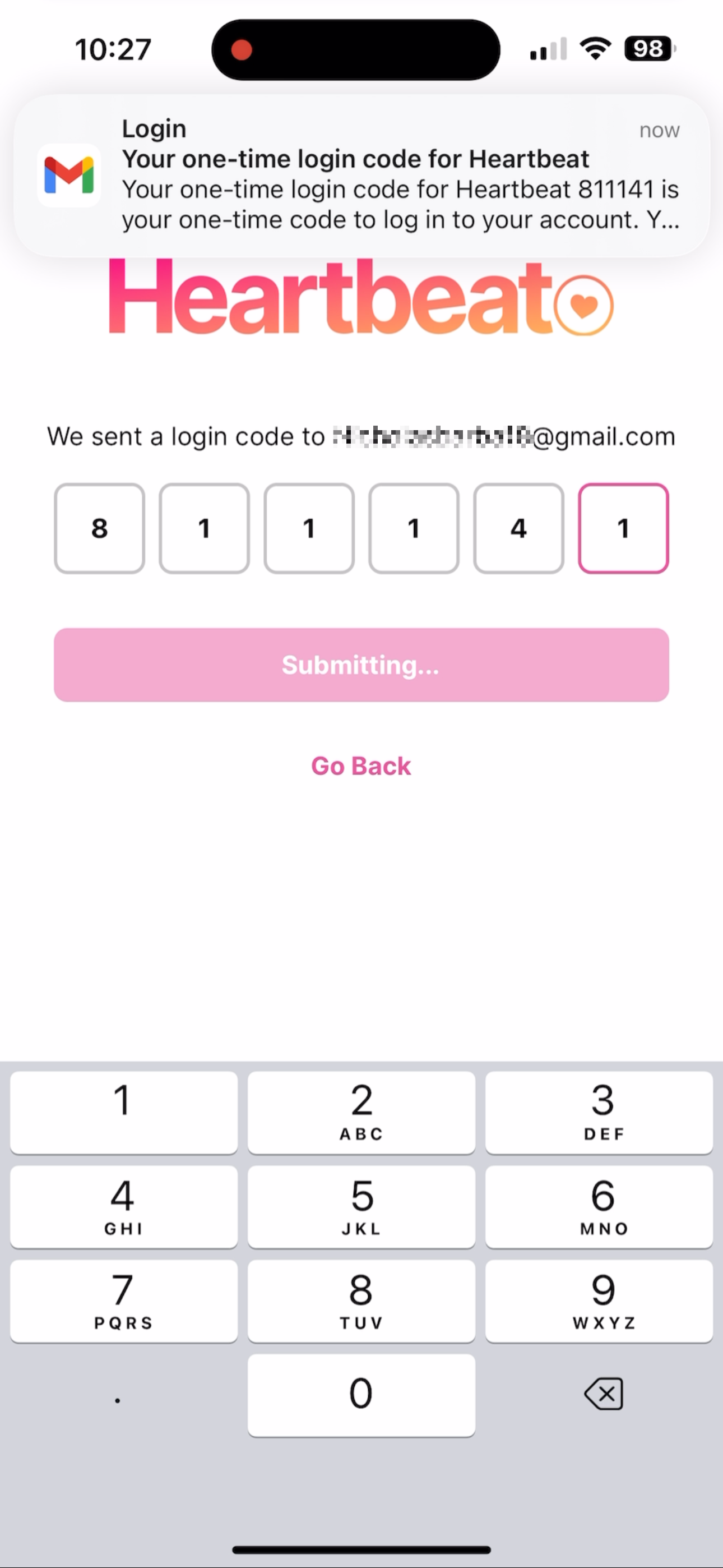Select the fifth code box containing 4

(518, 528)
